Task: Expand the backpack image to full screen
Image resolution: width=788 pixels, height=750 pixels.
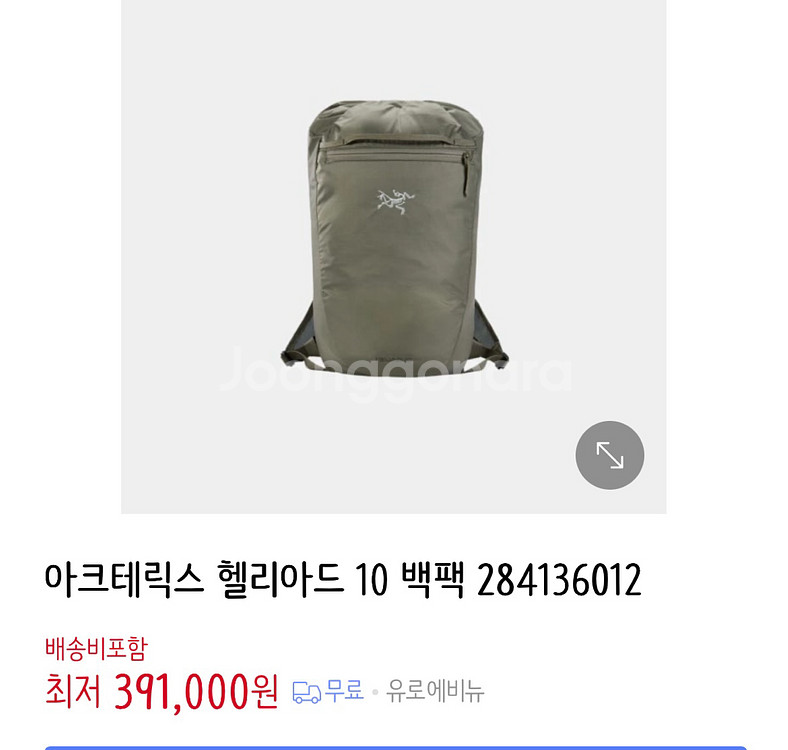Action: point(609,456)
